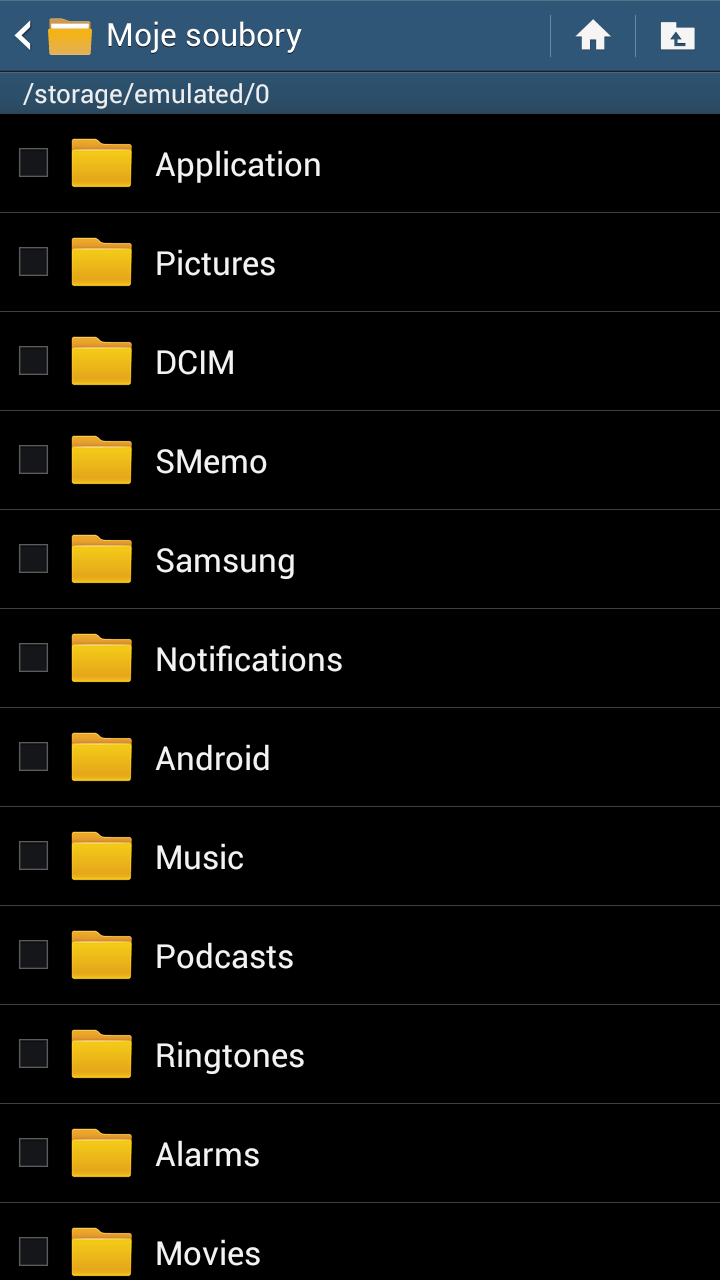Tap the Home icon in the toolbar
Viewport: 720px width, 1280px height.
click(x=593, y=35)
